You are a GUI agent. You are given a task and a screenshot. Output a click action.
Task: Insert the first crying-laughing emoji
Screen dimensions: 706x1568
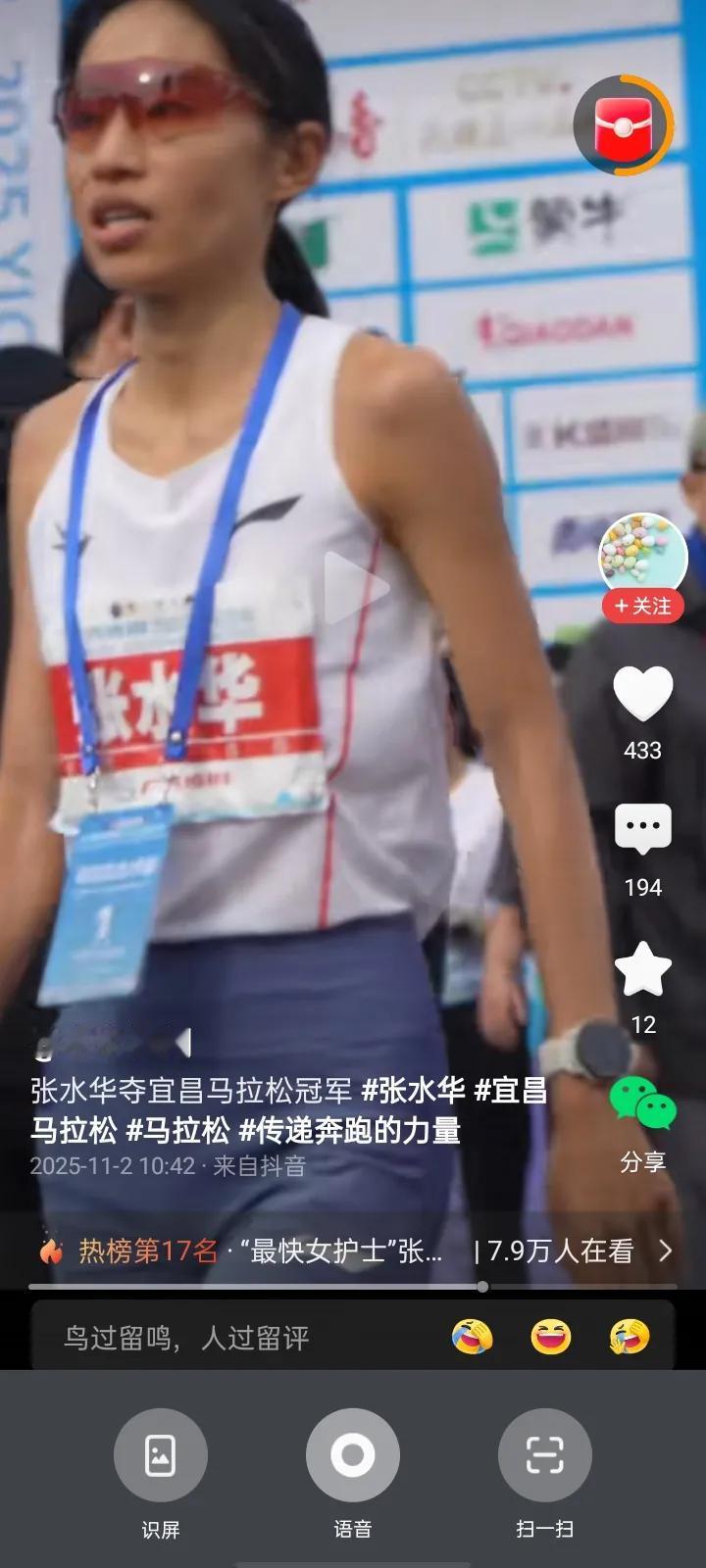[x=472, y=1337]
